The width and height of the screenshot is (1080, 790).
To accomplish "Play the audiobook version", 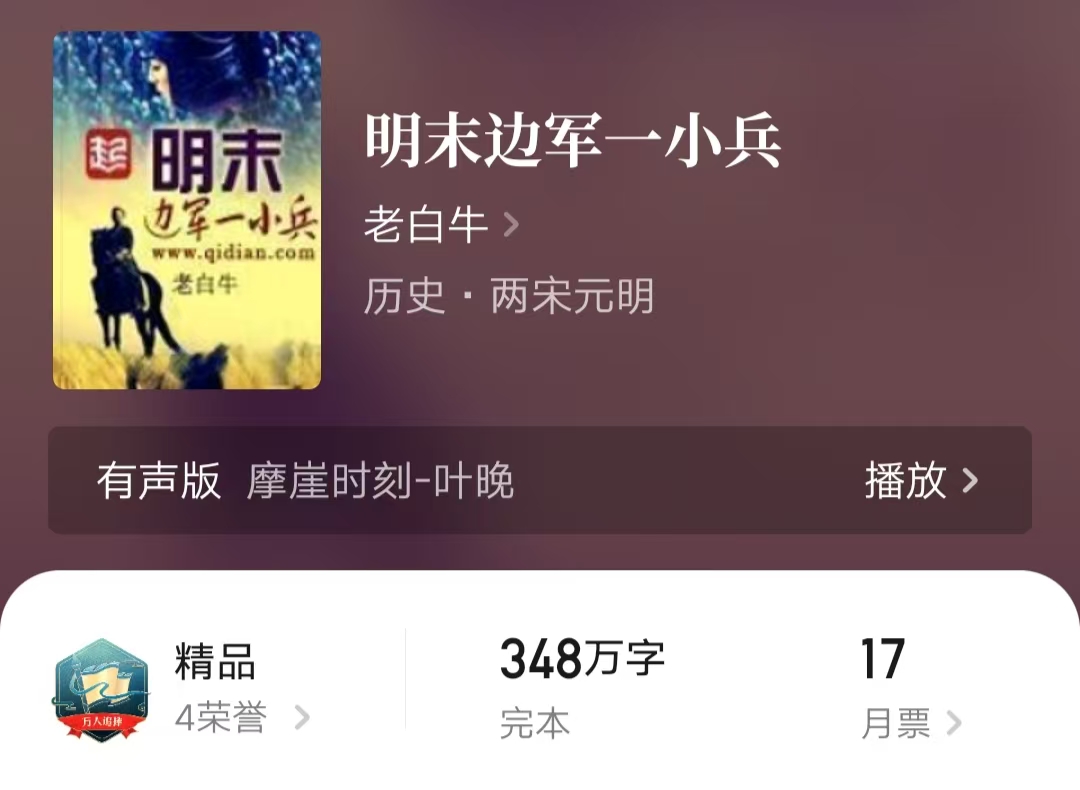I will tap(920, 481).
